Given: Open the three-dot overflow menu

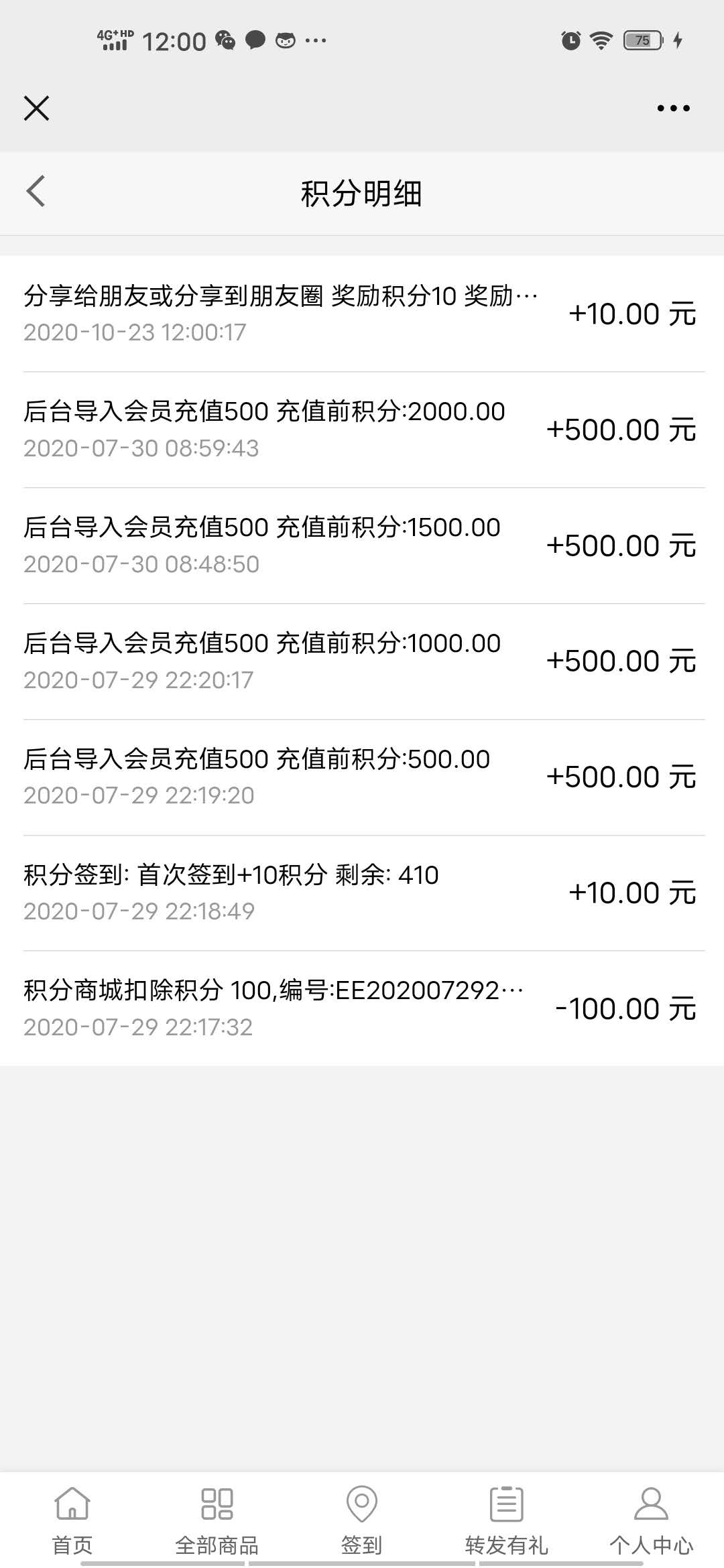Looking at the screenshot, I should click(673, 108).
